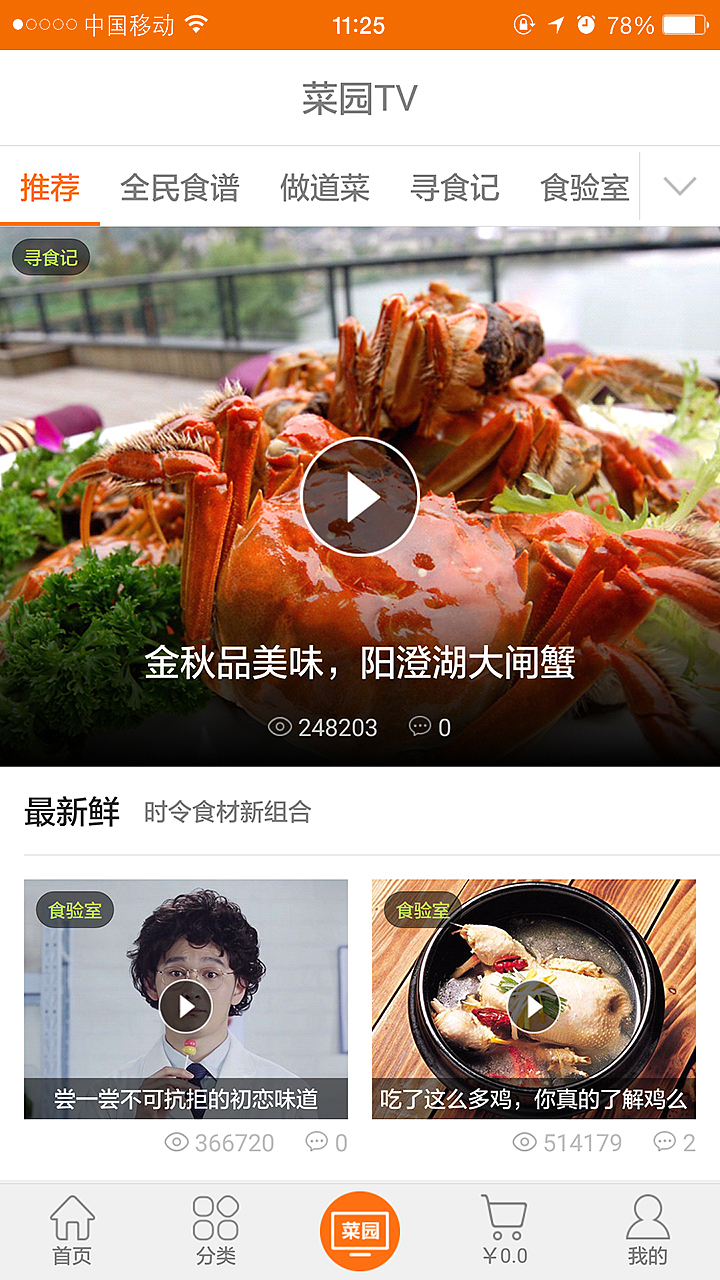Open the 分类 categories icon
The width and height of the screenshot is (720, 1280).
pyautogui.click(x=213, y=1228)
